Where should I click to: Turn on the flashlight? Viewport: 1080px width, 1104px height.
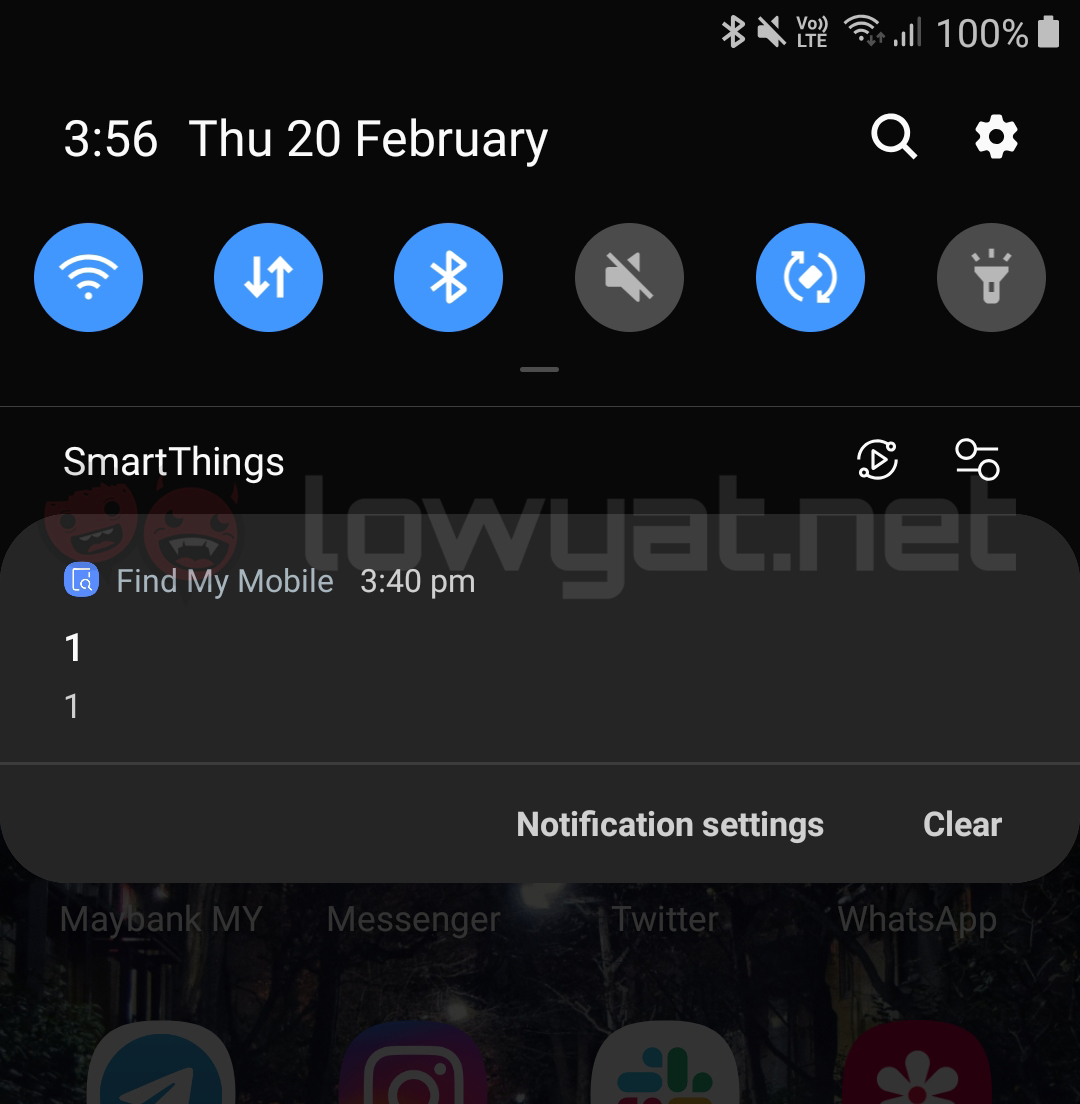click(991, 277)
